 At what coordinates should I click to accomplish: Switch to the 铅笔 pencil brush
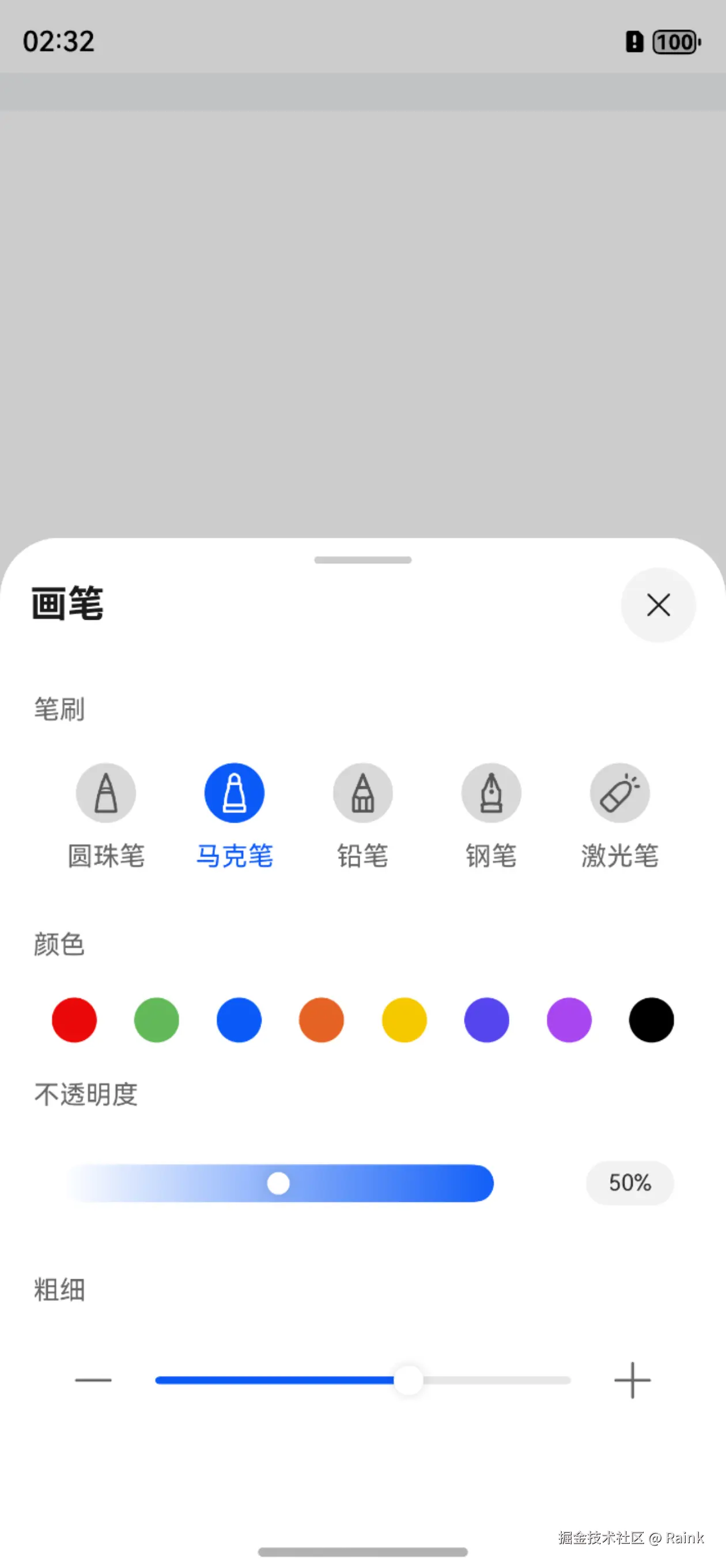(362, 793)
